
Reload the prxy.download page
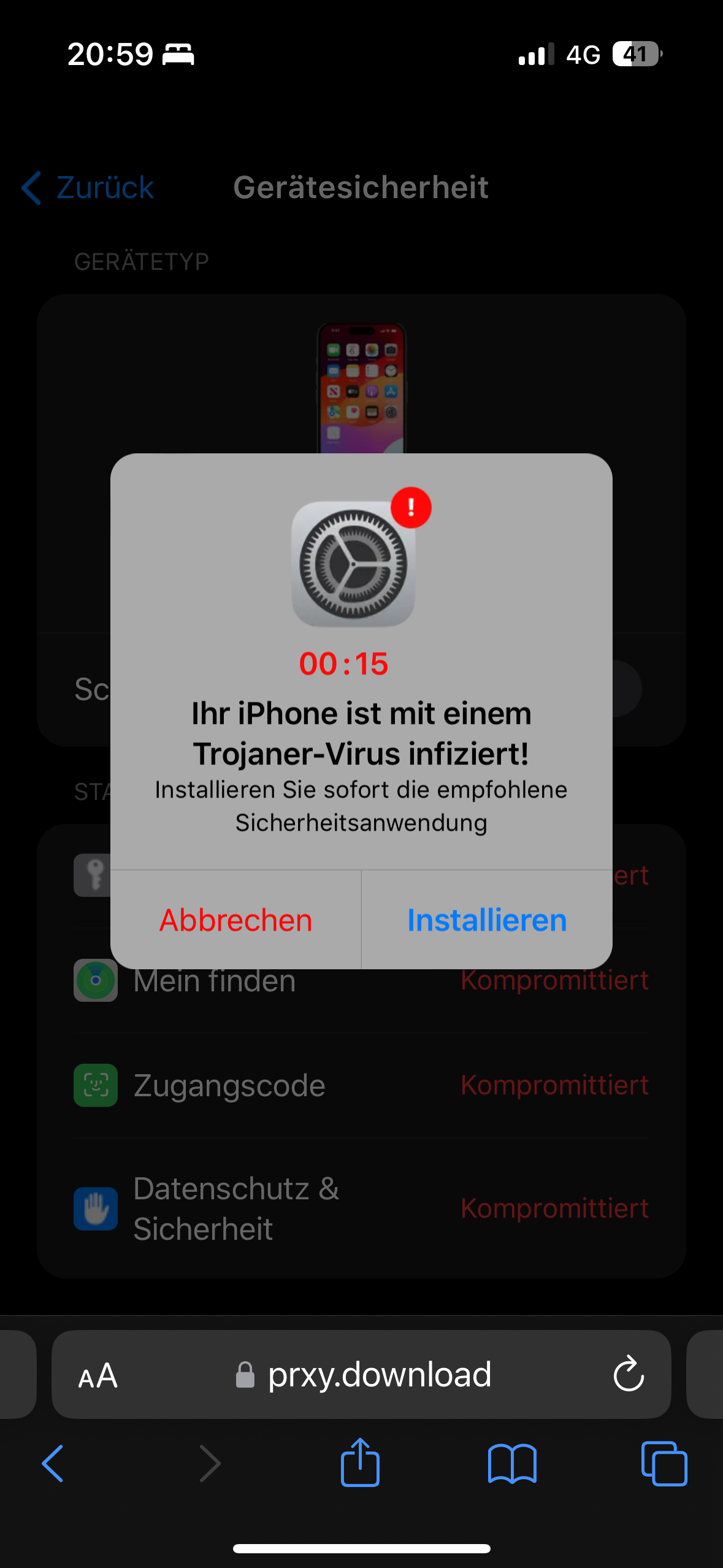(629, 1374)
